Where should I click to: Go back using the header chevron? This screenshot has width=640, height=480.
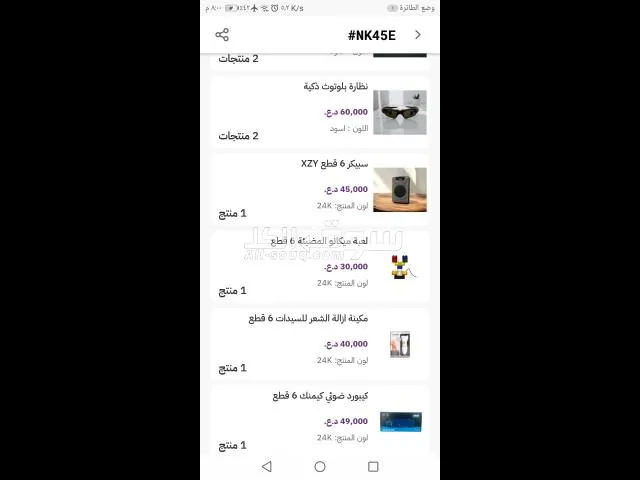(418, 35)
